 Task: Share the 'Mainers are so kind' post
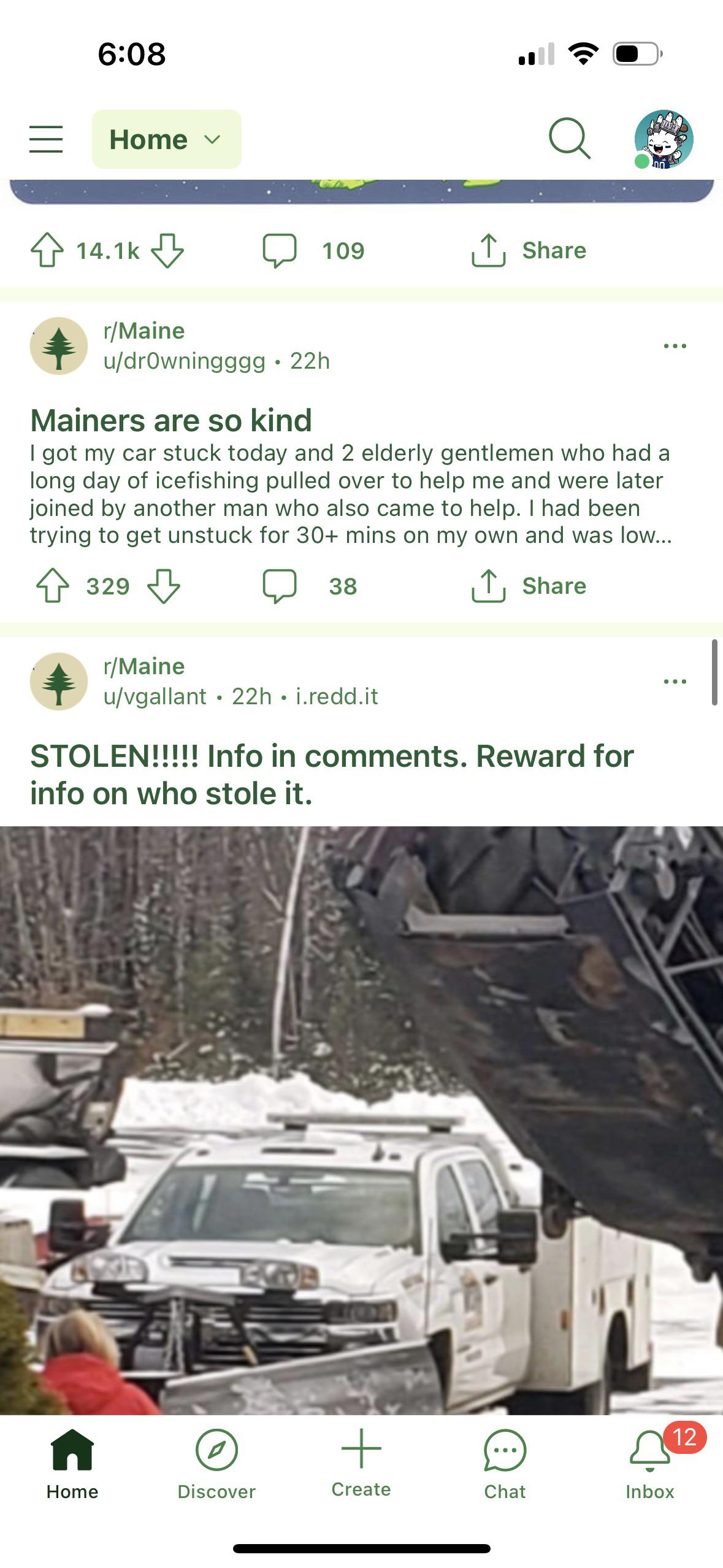529,586
